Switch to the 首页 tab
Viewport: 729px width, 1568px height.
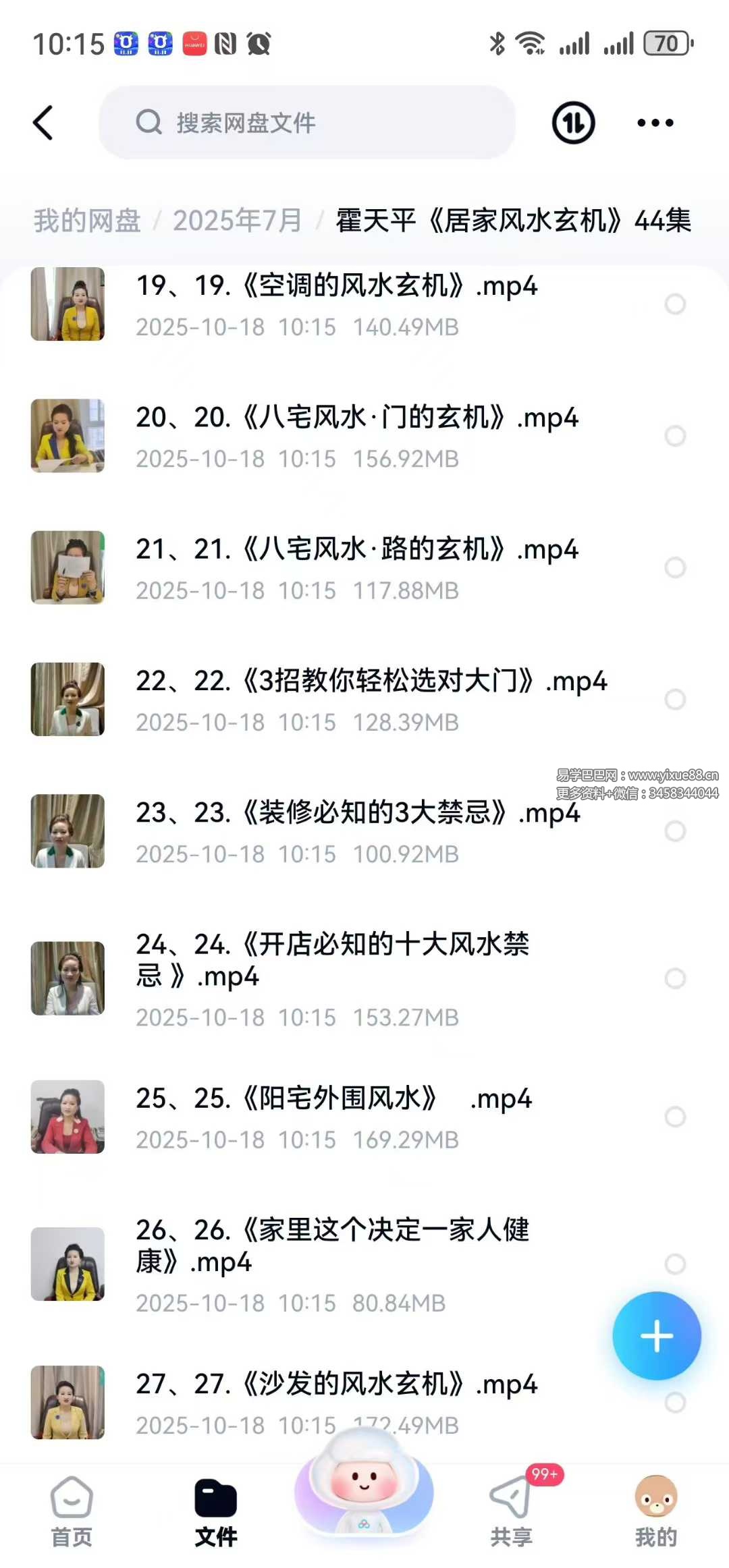pyautogui.click(x=72, y=1510)
